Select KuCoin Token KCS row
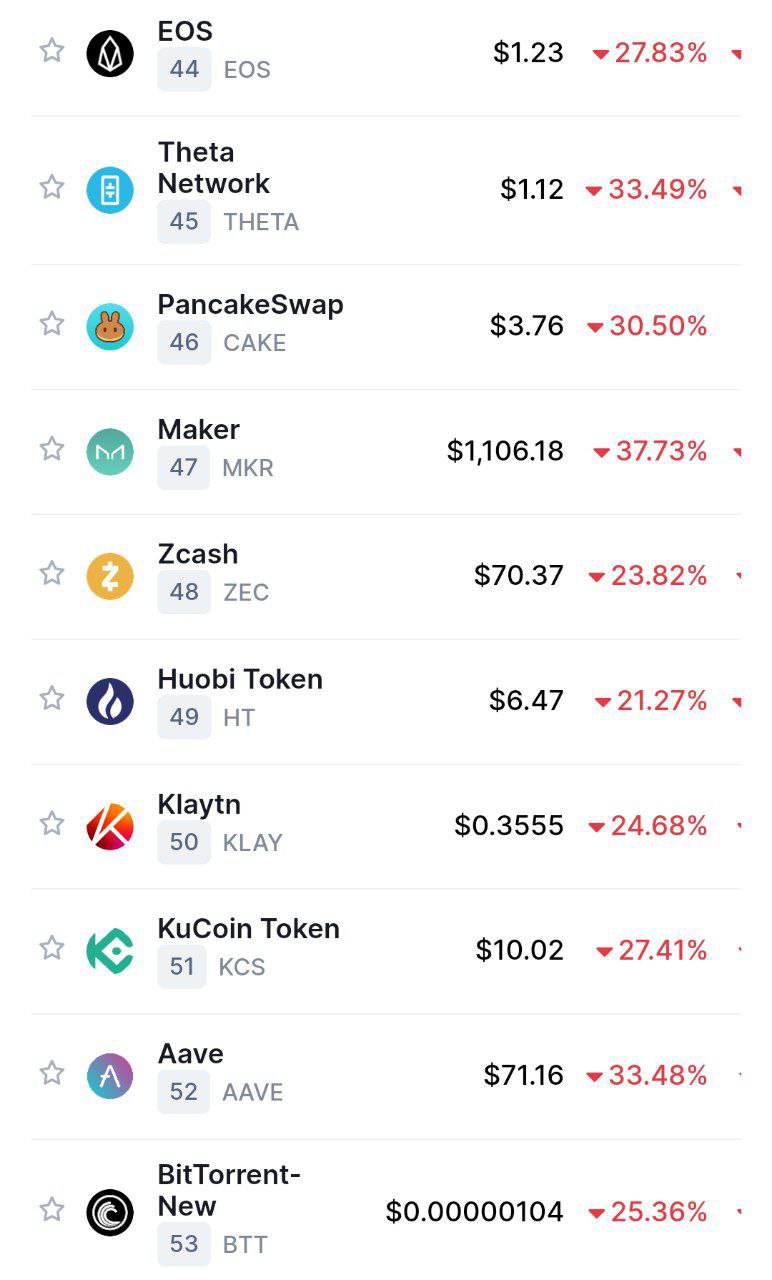Screen dimensions: 772x1280 248,929
